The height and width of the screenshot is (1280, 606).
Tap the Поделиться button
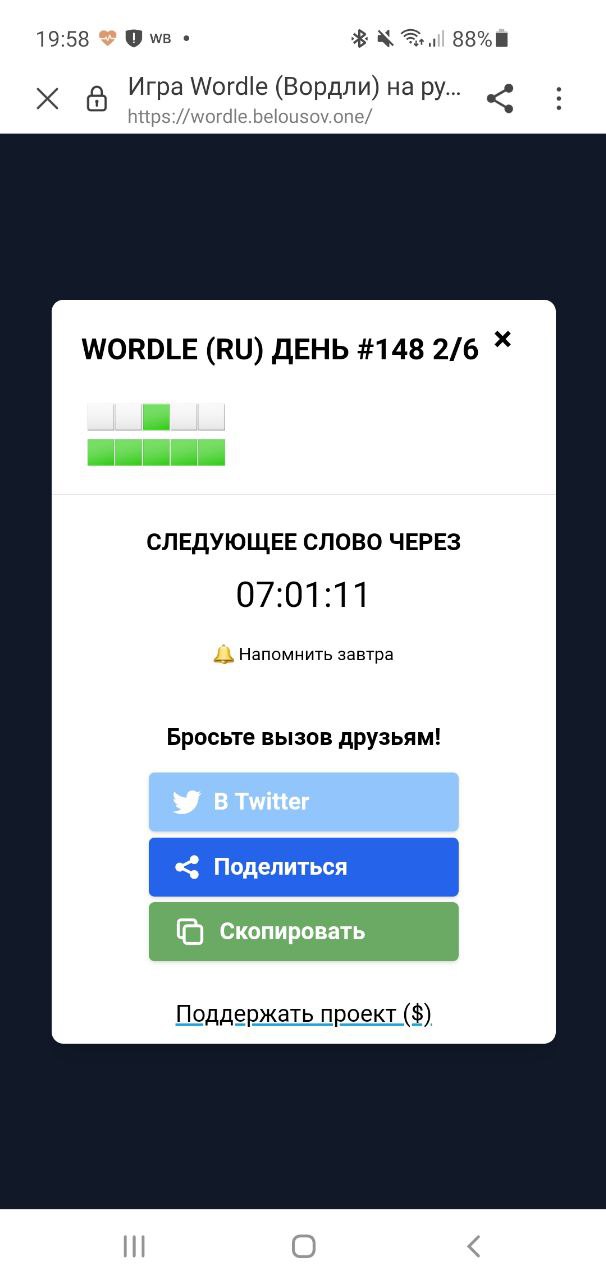pyautogui.click(x=303, y=867)
